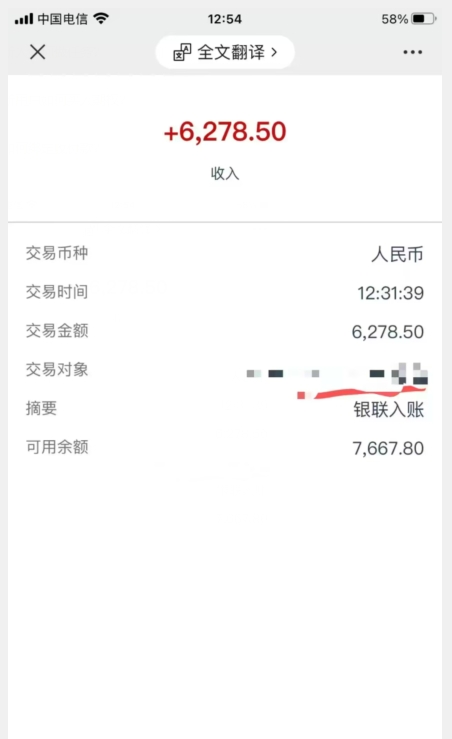452x739 pixels.
Task: Tap the 全文翻译 full-text translate button
Action: (x=225, y=52)
